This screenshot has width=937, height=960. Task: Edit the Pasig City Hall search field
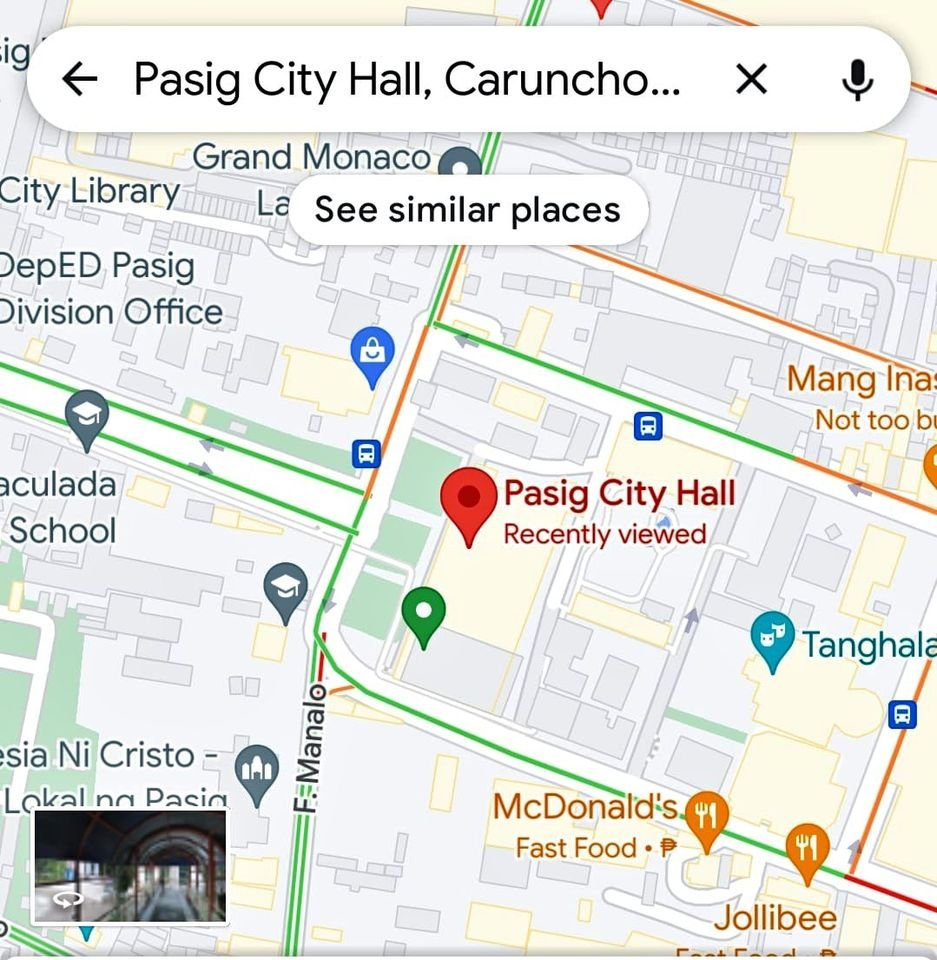point(407,79)
